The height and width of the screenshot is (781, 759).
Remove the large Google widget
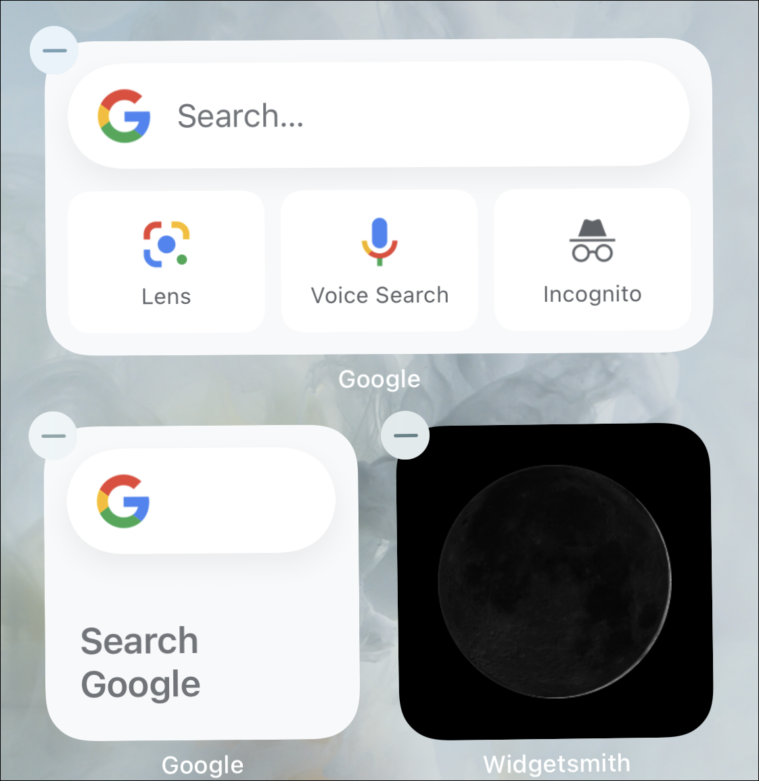[54, 49]
